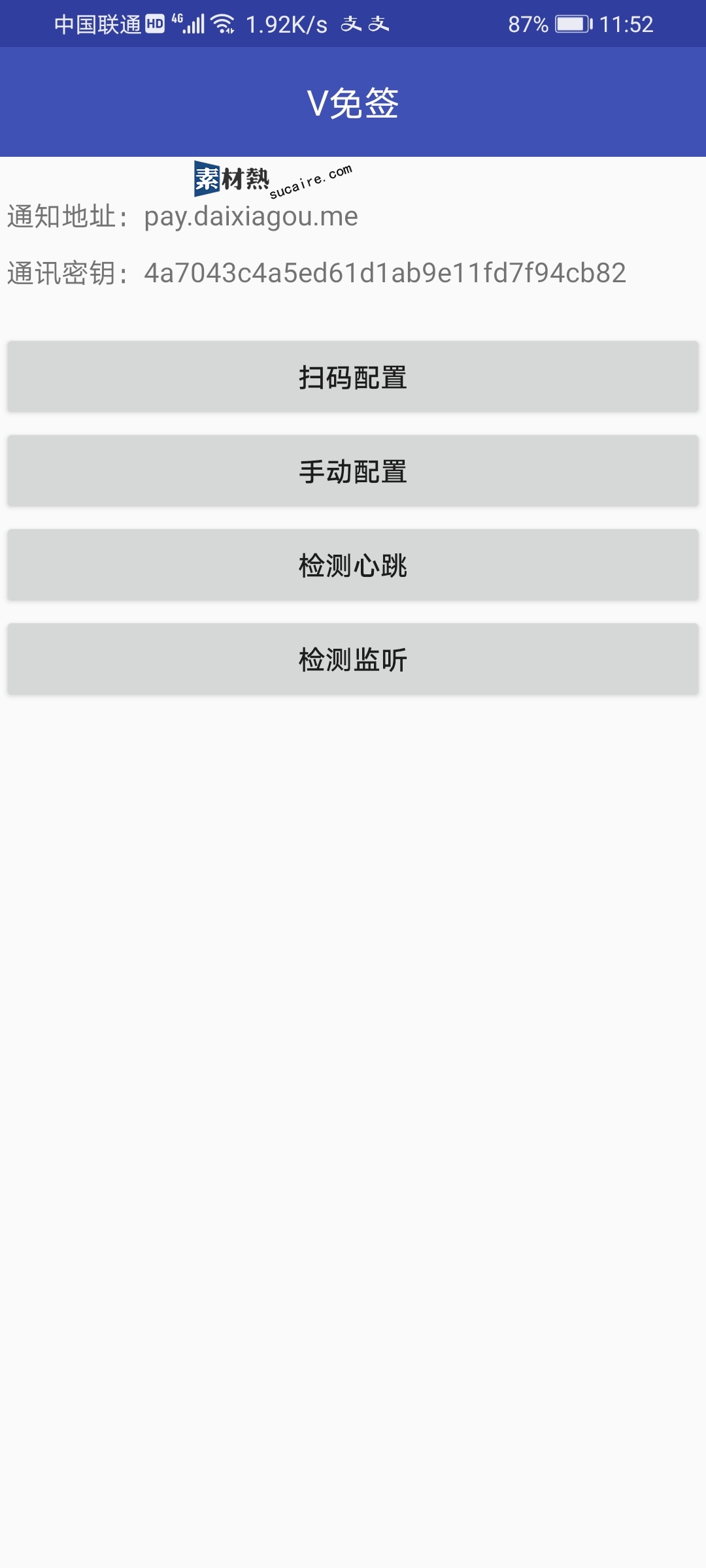Open 手动配置 manual setup
The height and width of the screenshot is (1568, 706).
tap(353, 471)
